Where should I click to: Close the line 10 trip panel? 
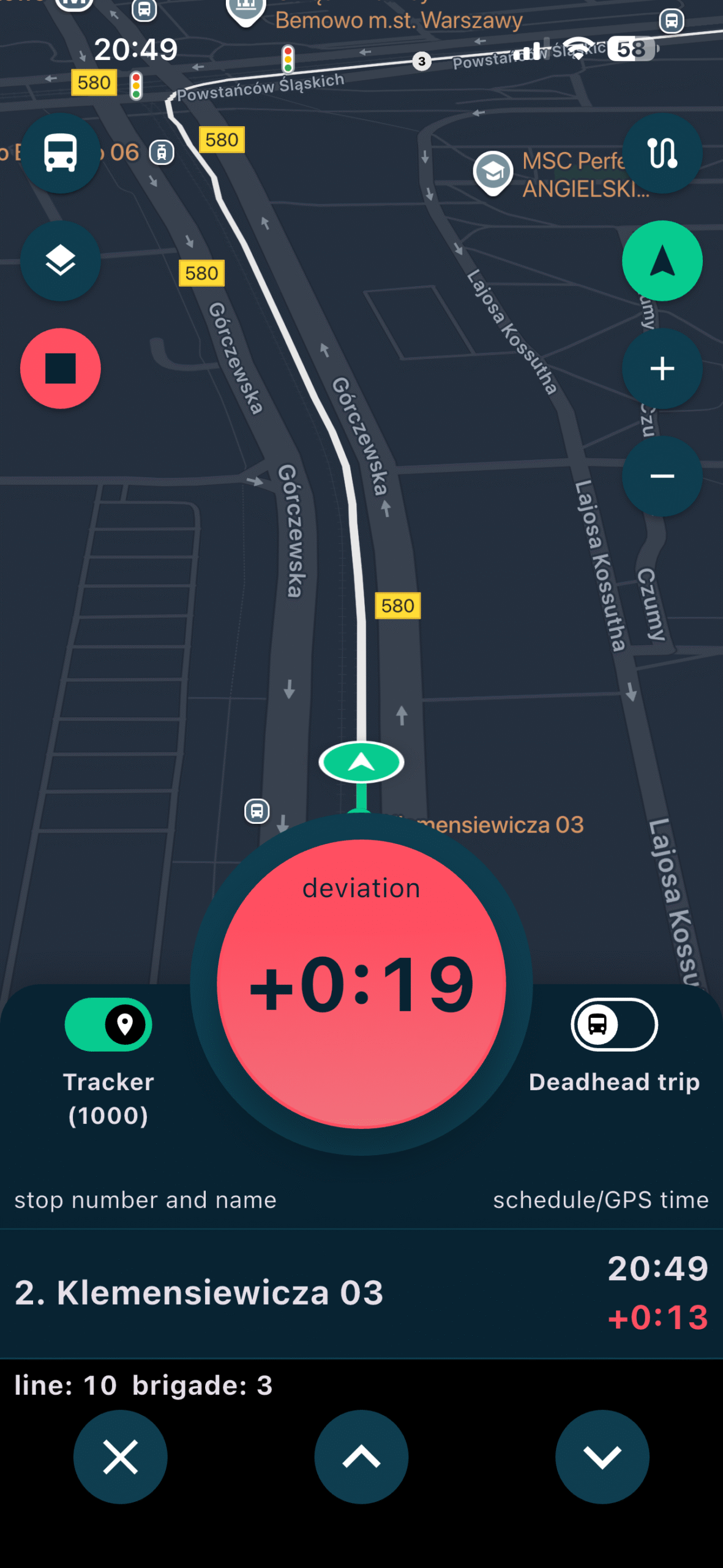120,1457
